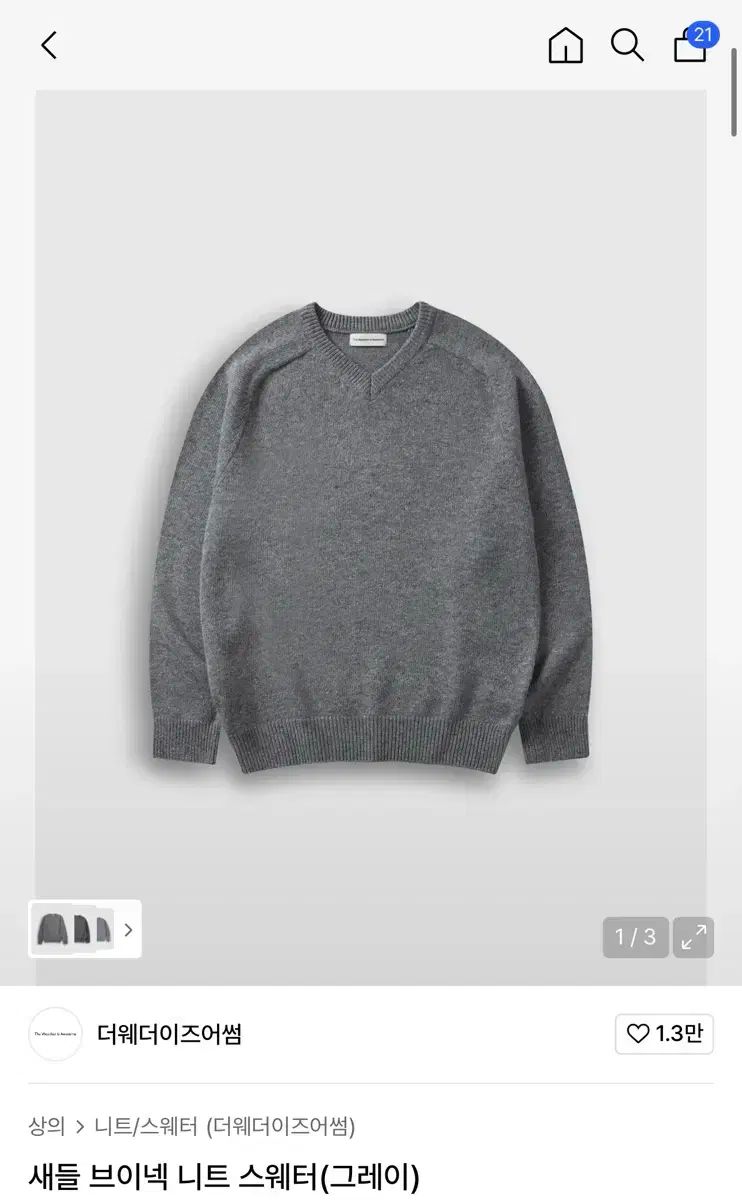742x1200 pixels.
Task: Open the search icon
Action: [627, 45]
